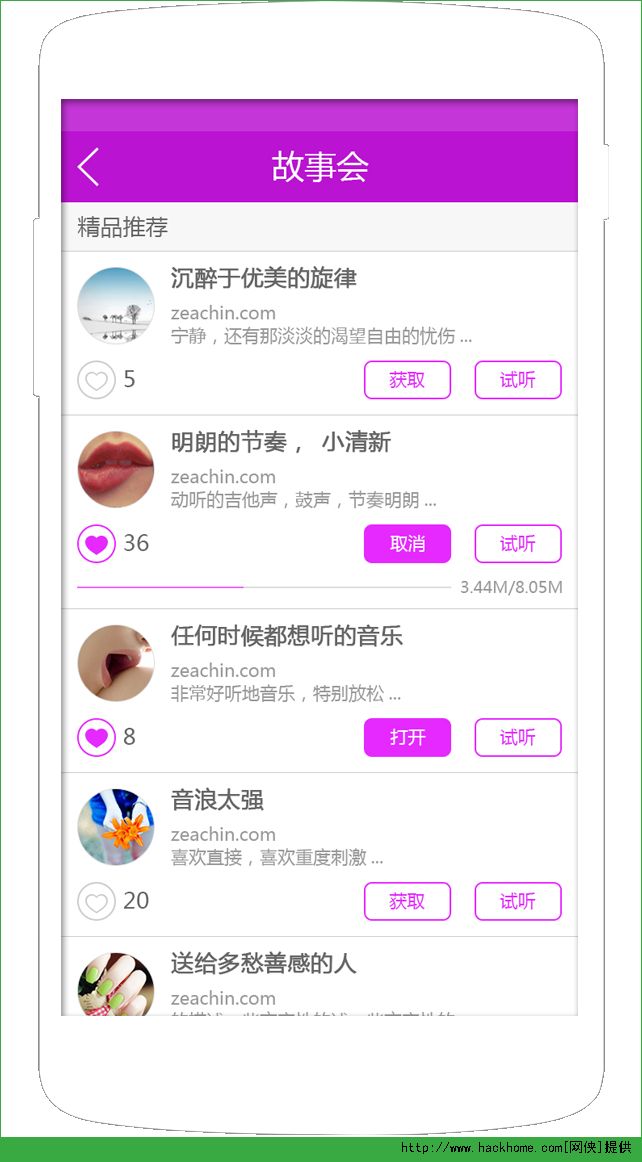
Task: View details of 沉醉于优美的旋律
Action: pyautogui.click(x=263, y=279)
